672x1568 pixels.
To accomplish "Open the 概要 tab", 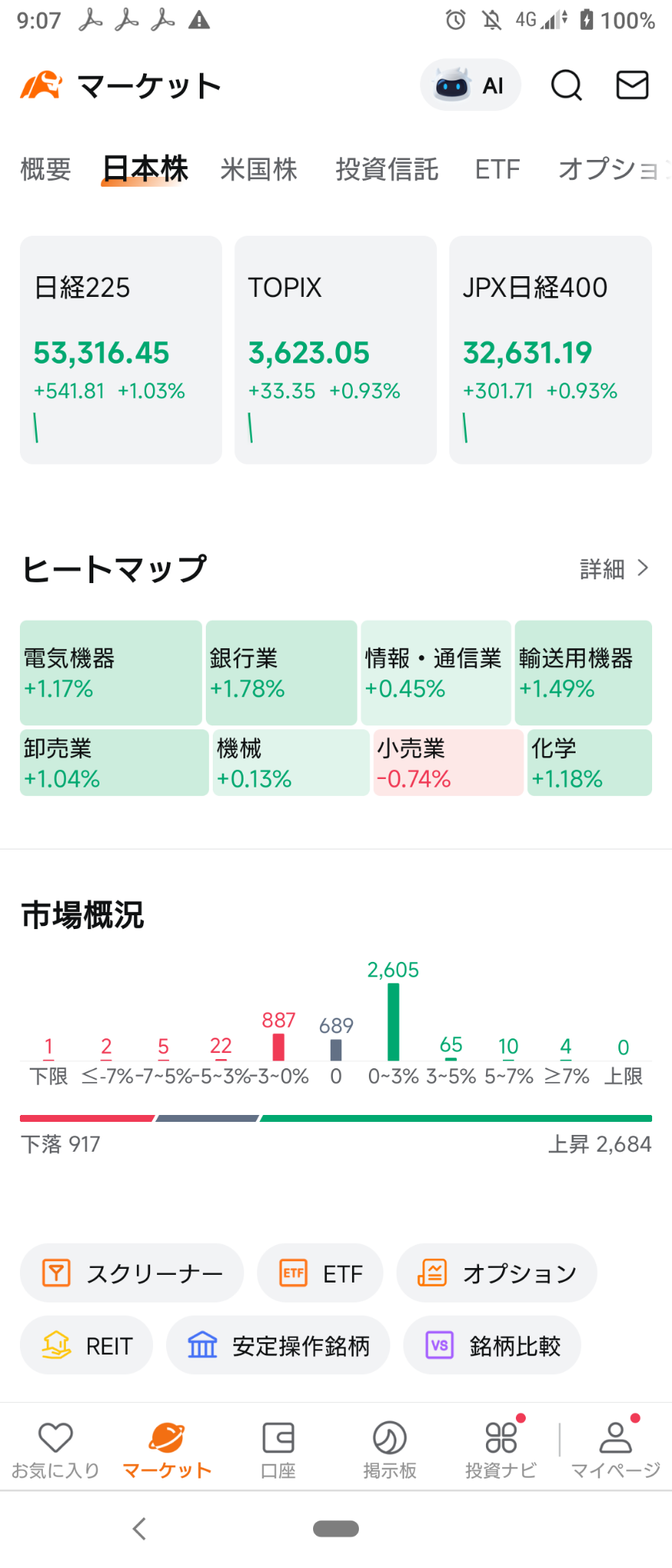I will (44, 169).
